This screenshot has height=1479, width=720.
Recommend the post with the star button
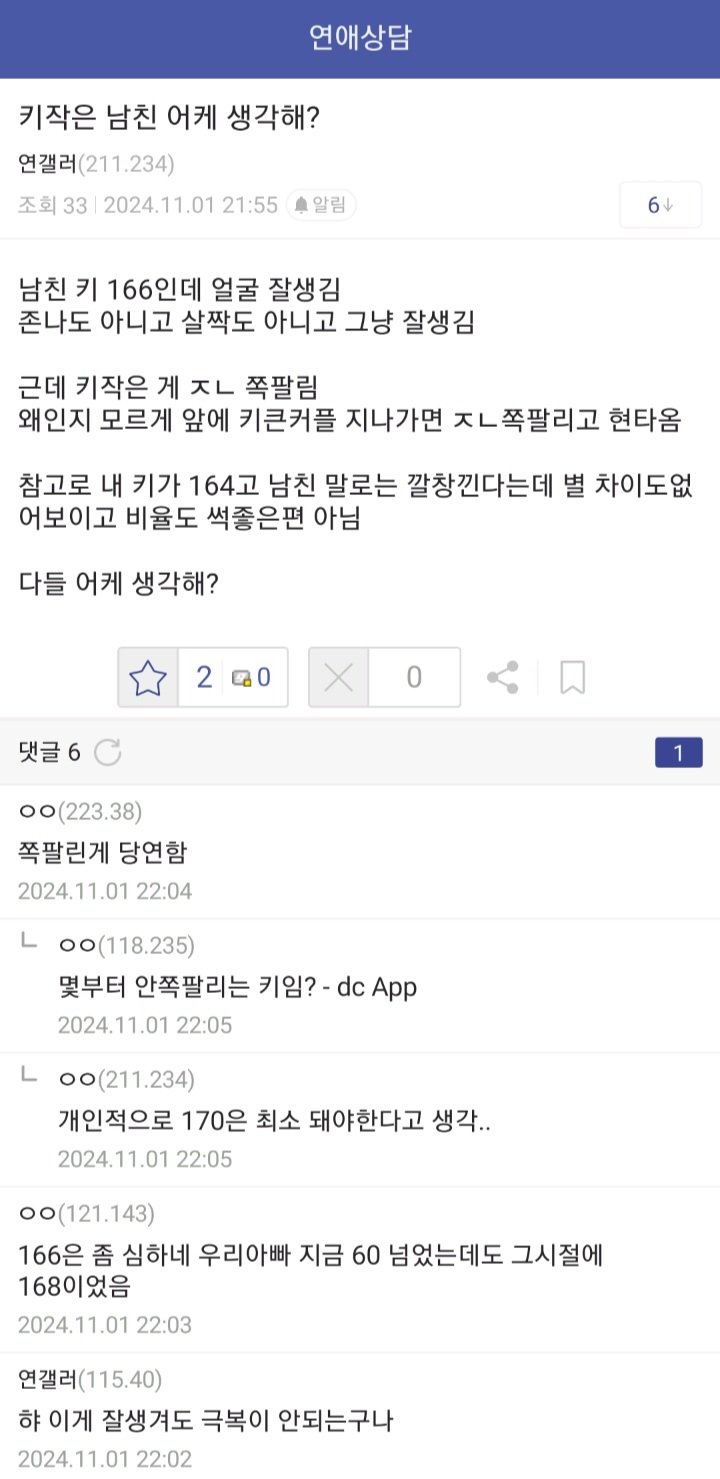[148, 678]
